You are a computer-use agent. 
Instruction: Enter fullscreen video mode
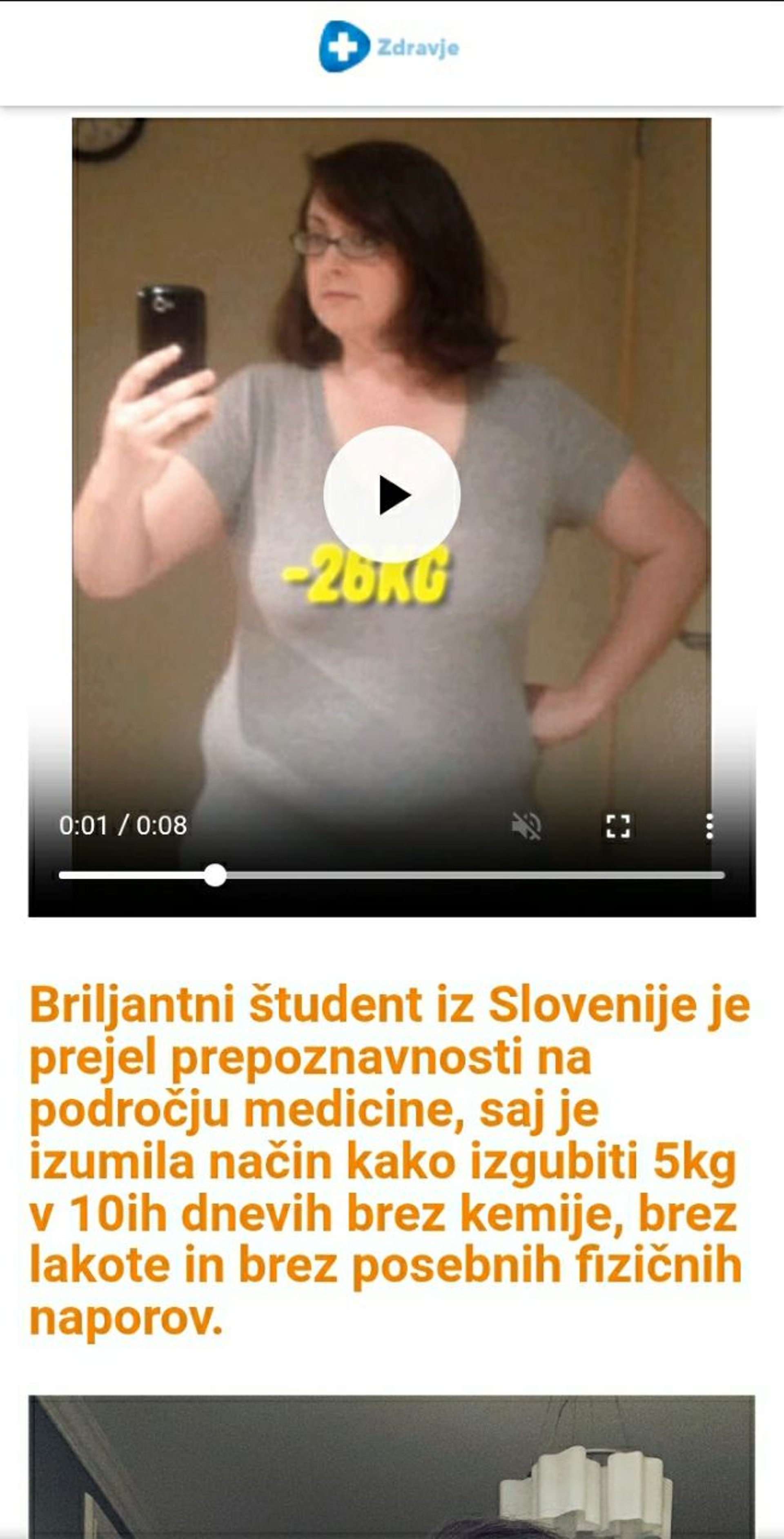click(x=617, y=826)
